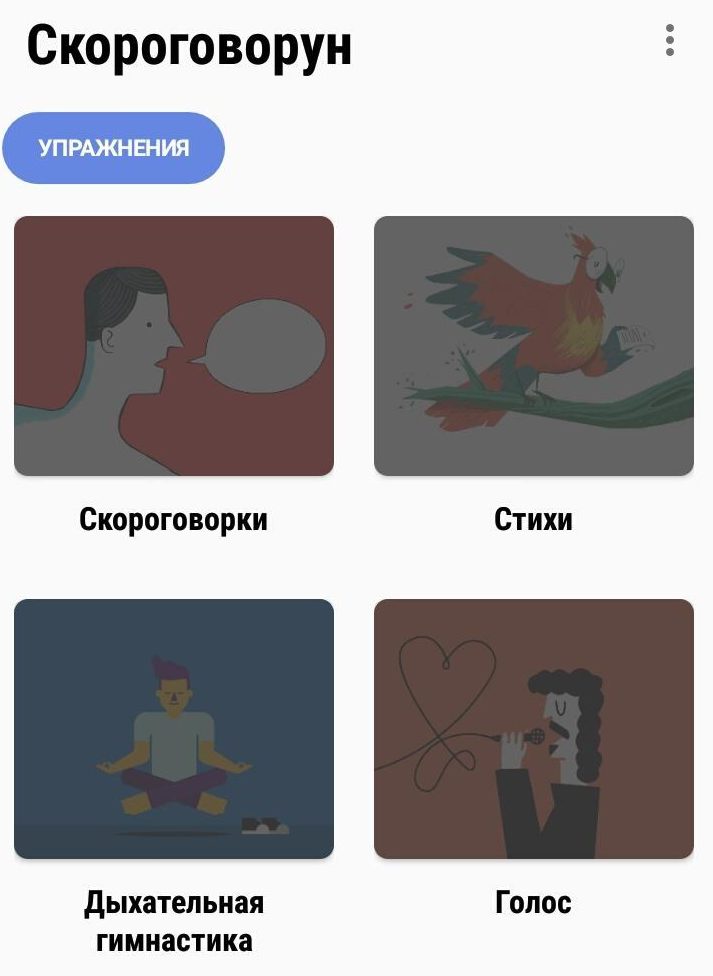
Task: Open the three-dot overflow menu
Action: [669, 40]
